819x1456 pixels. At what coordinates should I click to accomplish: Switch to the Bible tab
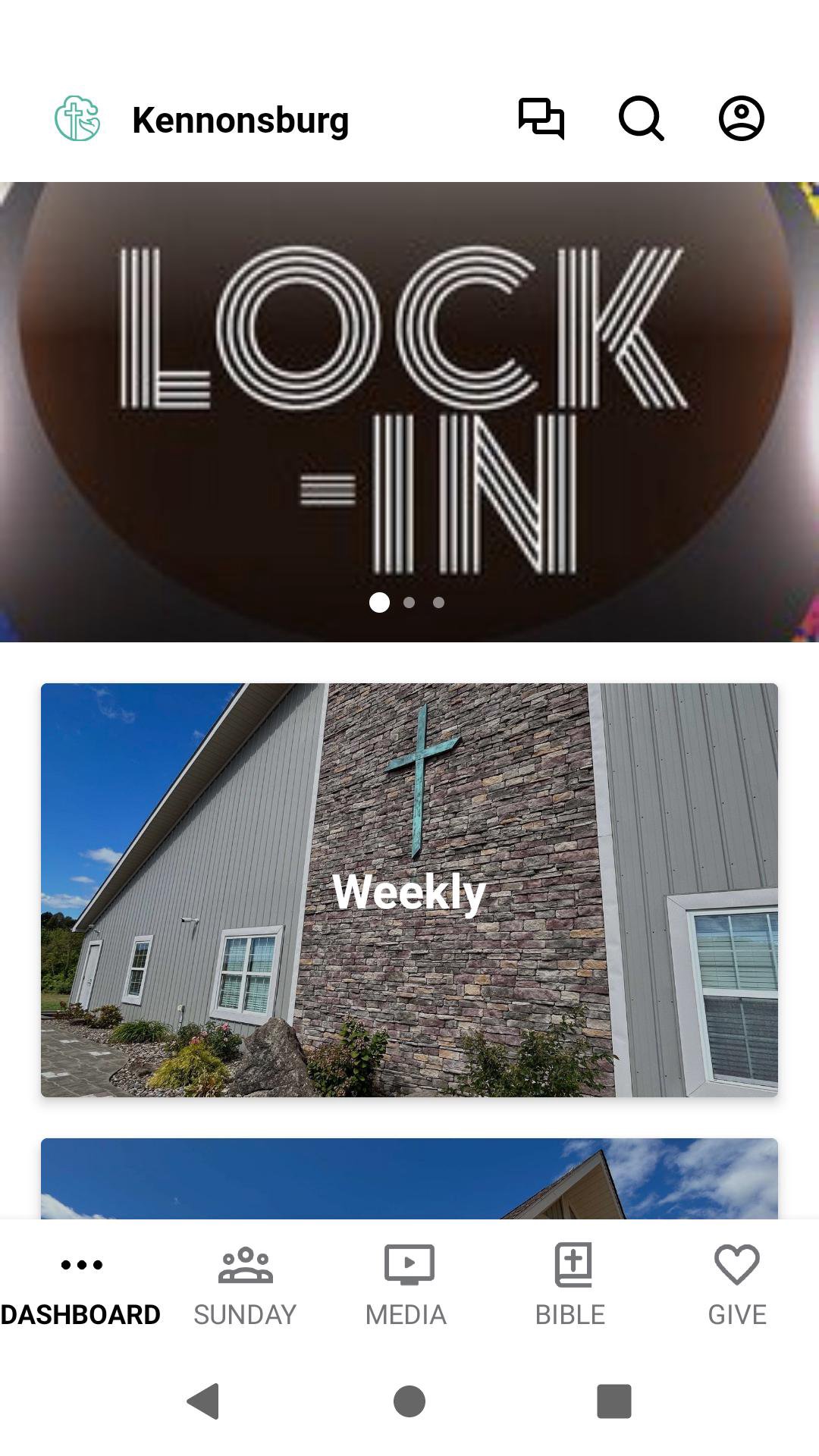pos(571,1285)
